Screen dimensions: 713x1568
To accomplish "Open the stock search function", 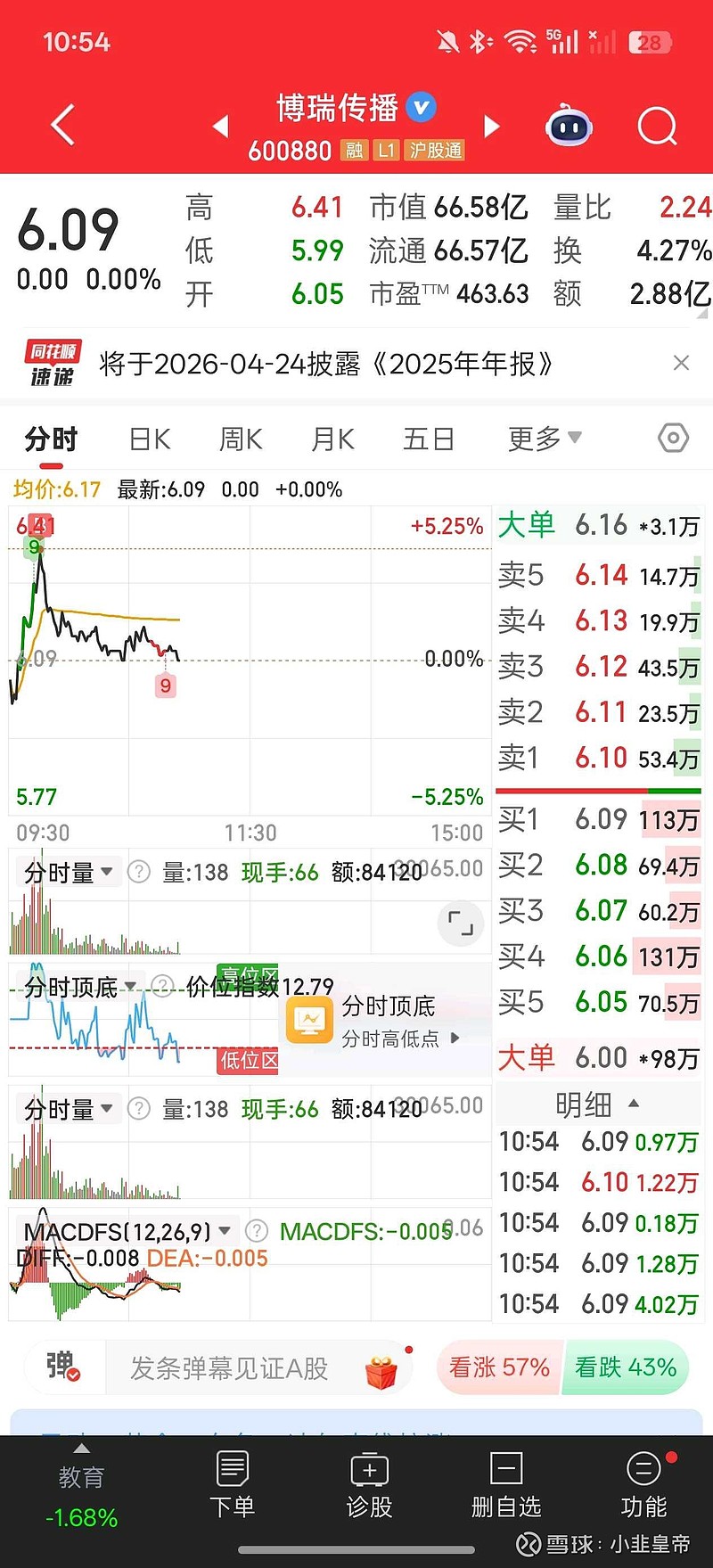I will click(x=658, y=127).
